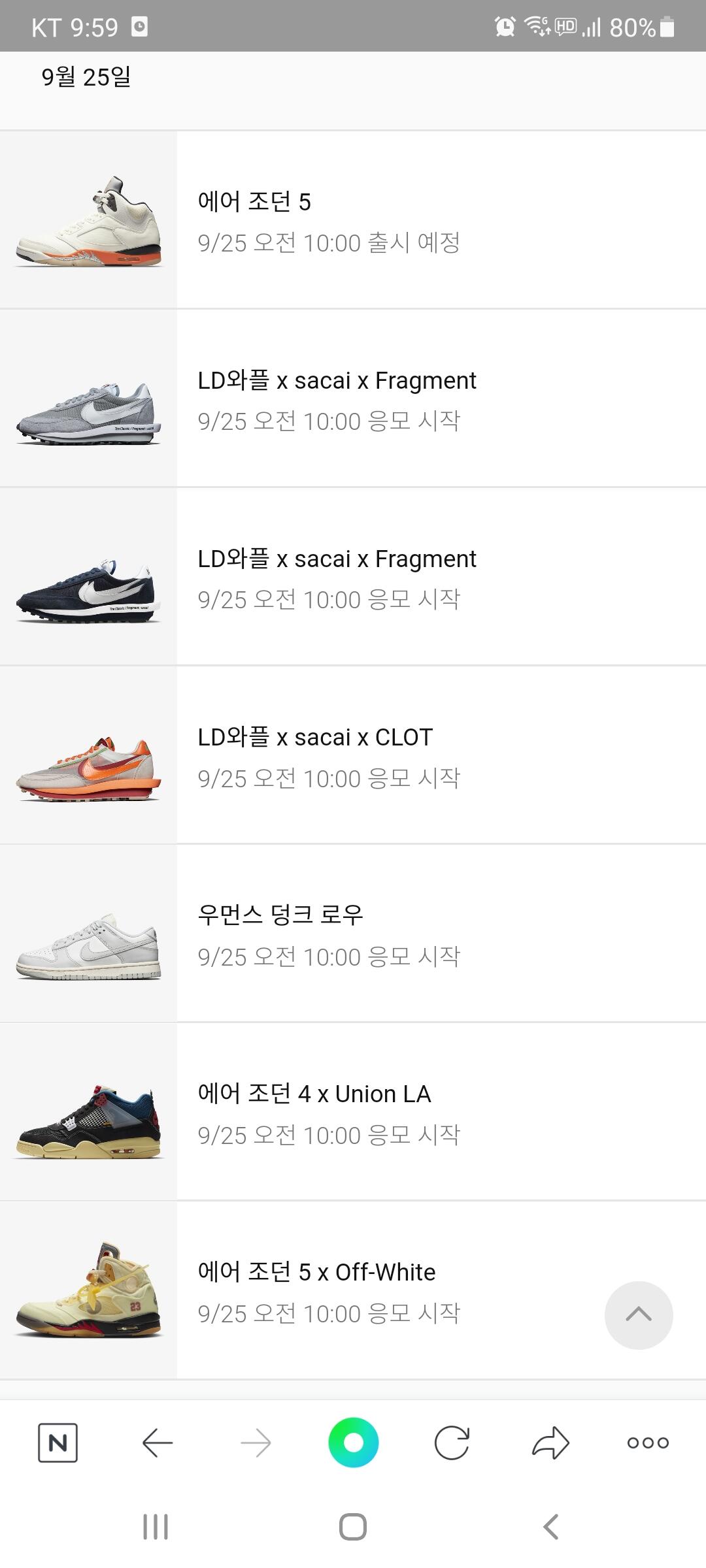Open the 에어 조던 5 release item
The image size is (706, 1568).
(353, 220)
